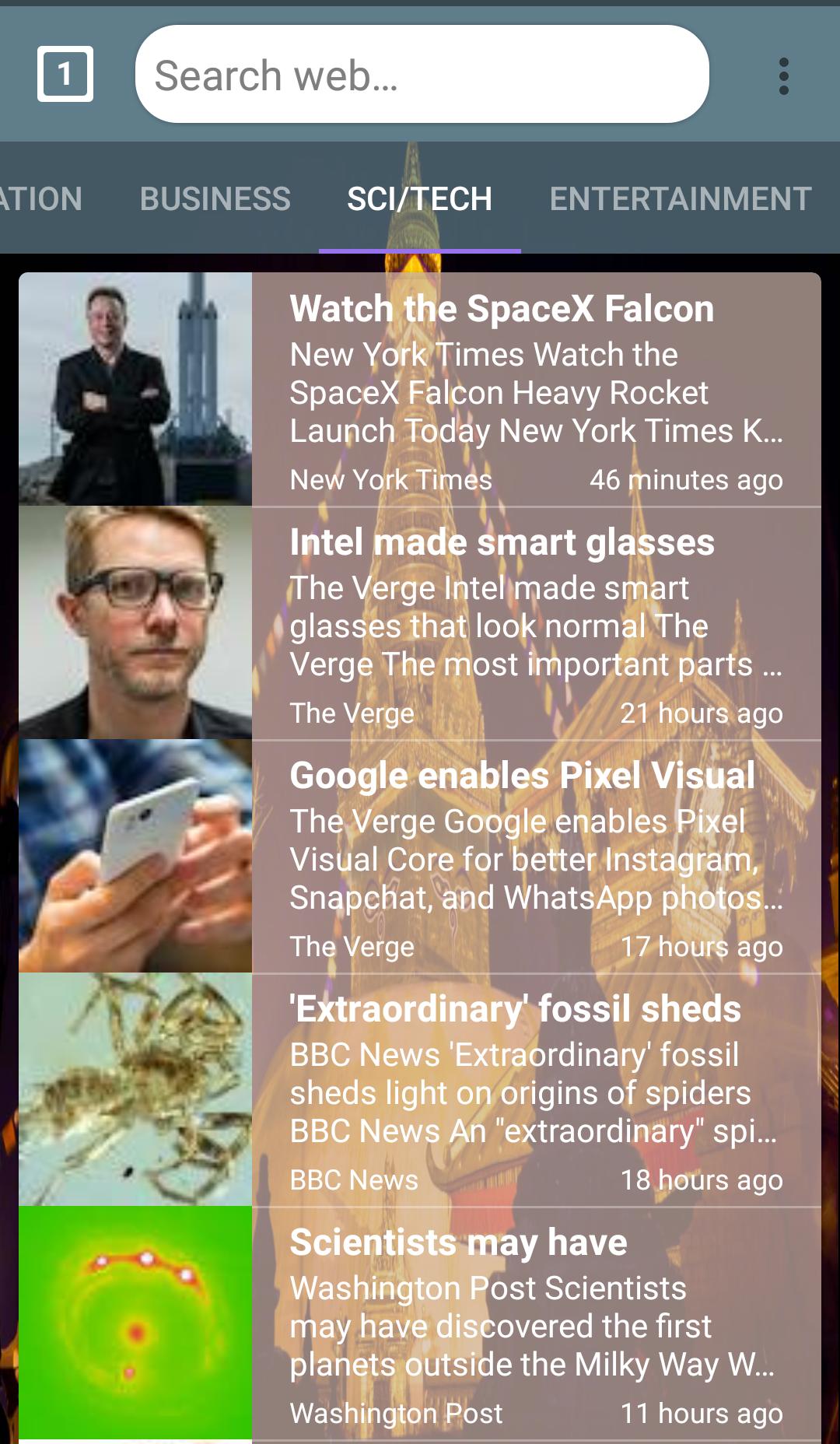840x1444 pixels.
Task: Switch to the Entertainment tab
Action: pos(680,199)
